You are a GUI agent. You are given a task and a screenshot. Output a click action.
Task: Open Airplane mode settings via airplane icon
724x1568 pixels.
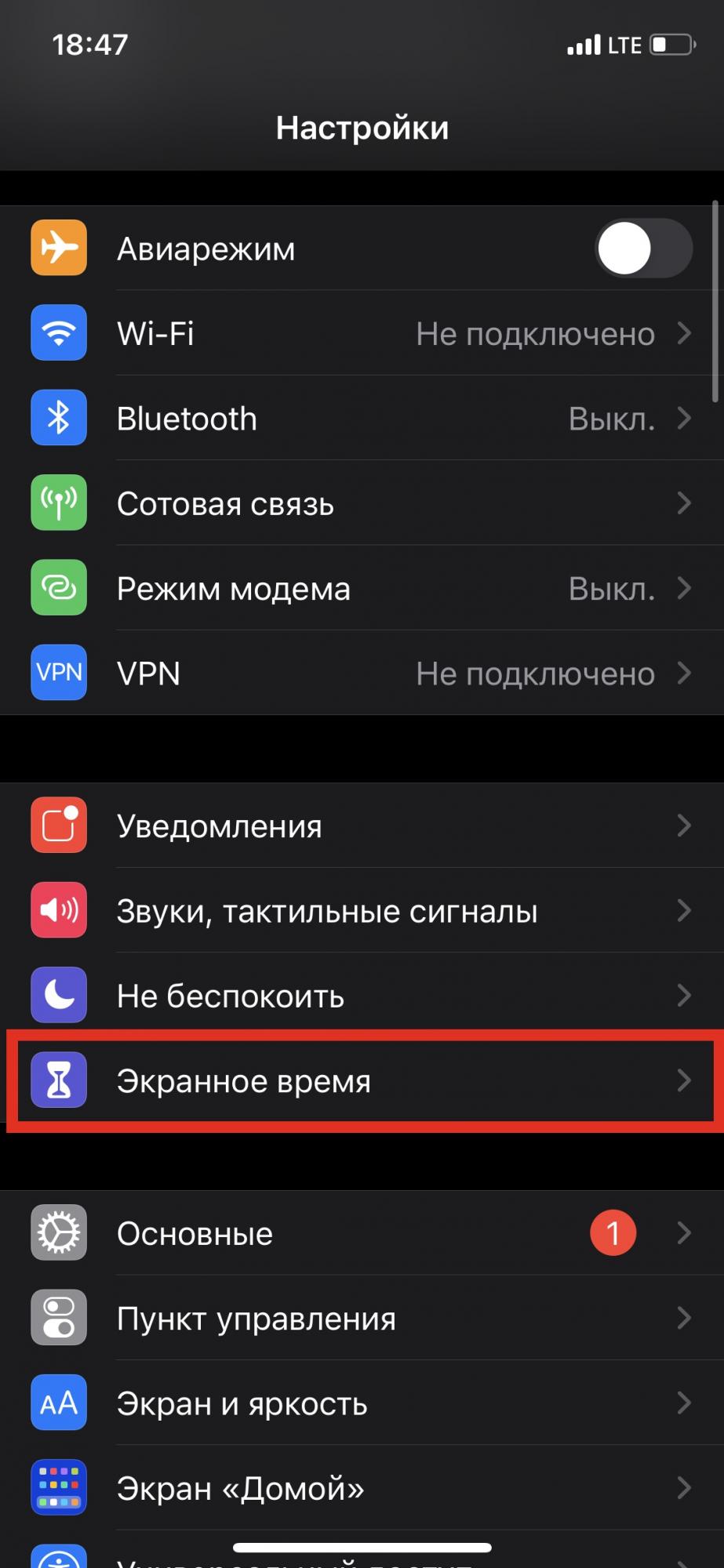(58, 248)
